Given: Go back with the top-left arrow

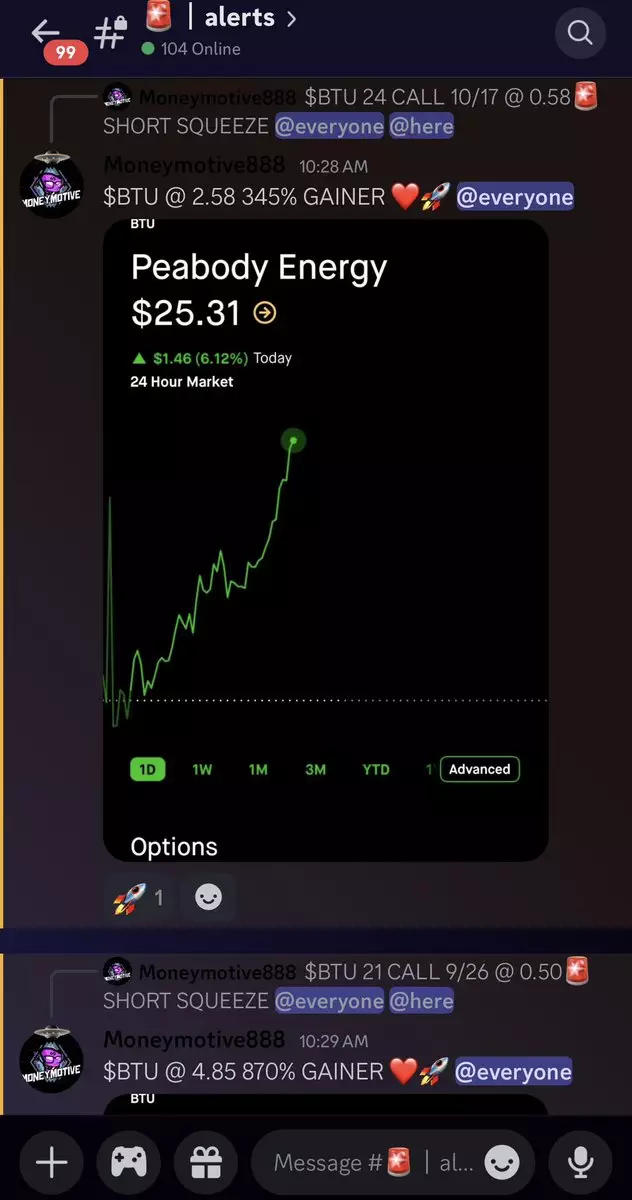Looking at the screenshot, I should click(46, 31).
